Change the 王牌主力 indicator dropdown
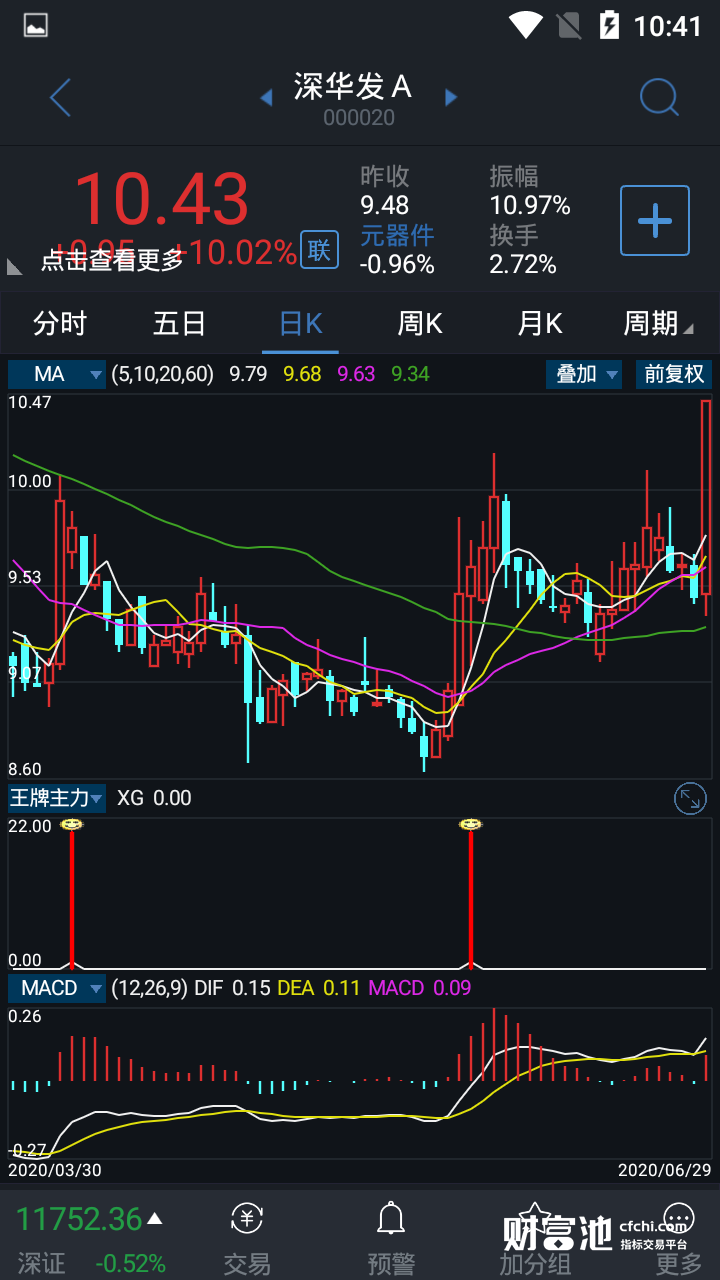Image resolution: width=720 pixels, height=1280 pixels. pos(57,798)
